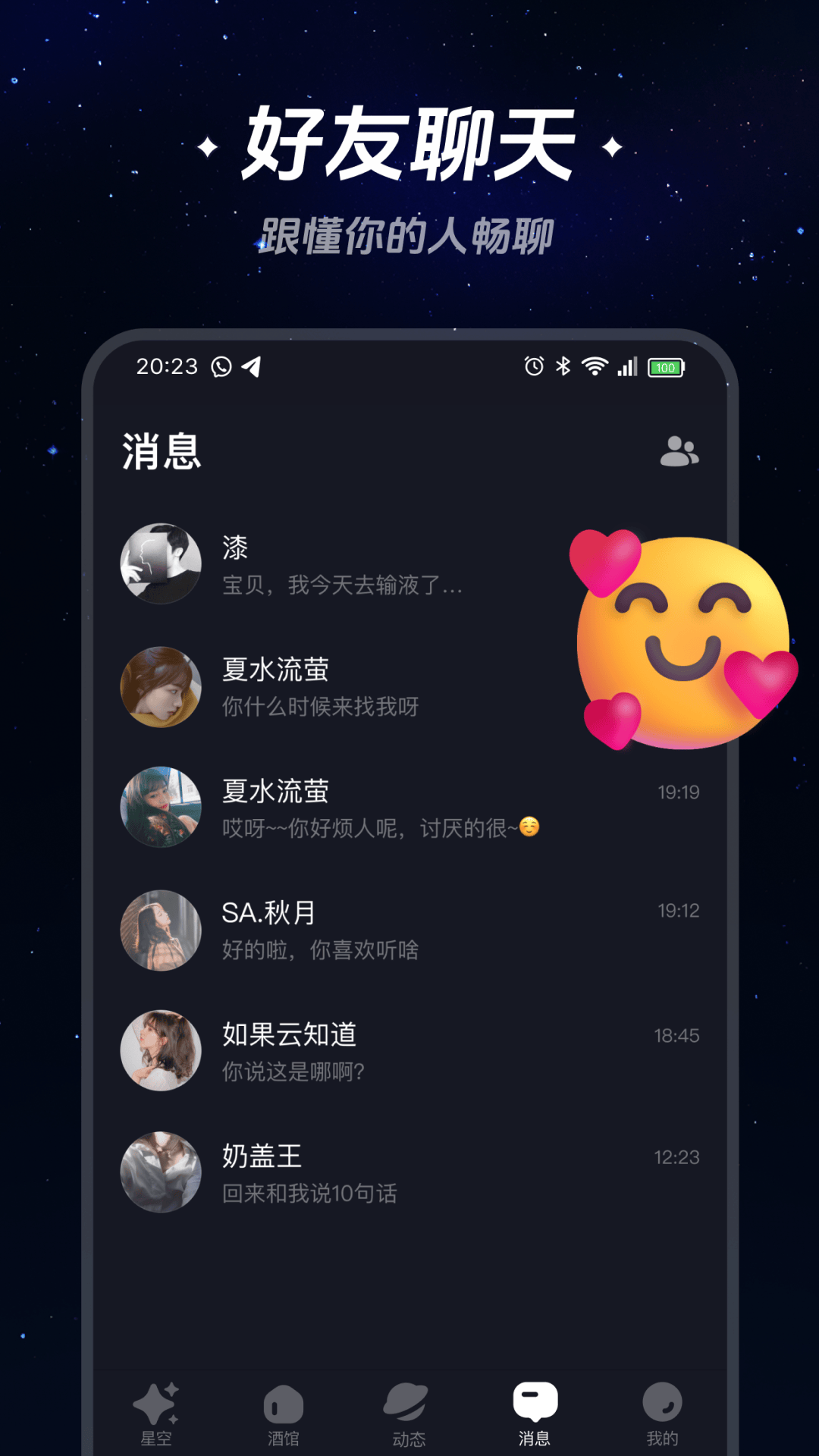This screenshot has height=1456, width=819.
Task: Tap the Bluetooth status bar icon
Action: [562, 366]
